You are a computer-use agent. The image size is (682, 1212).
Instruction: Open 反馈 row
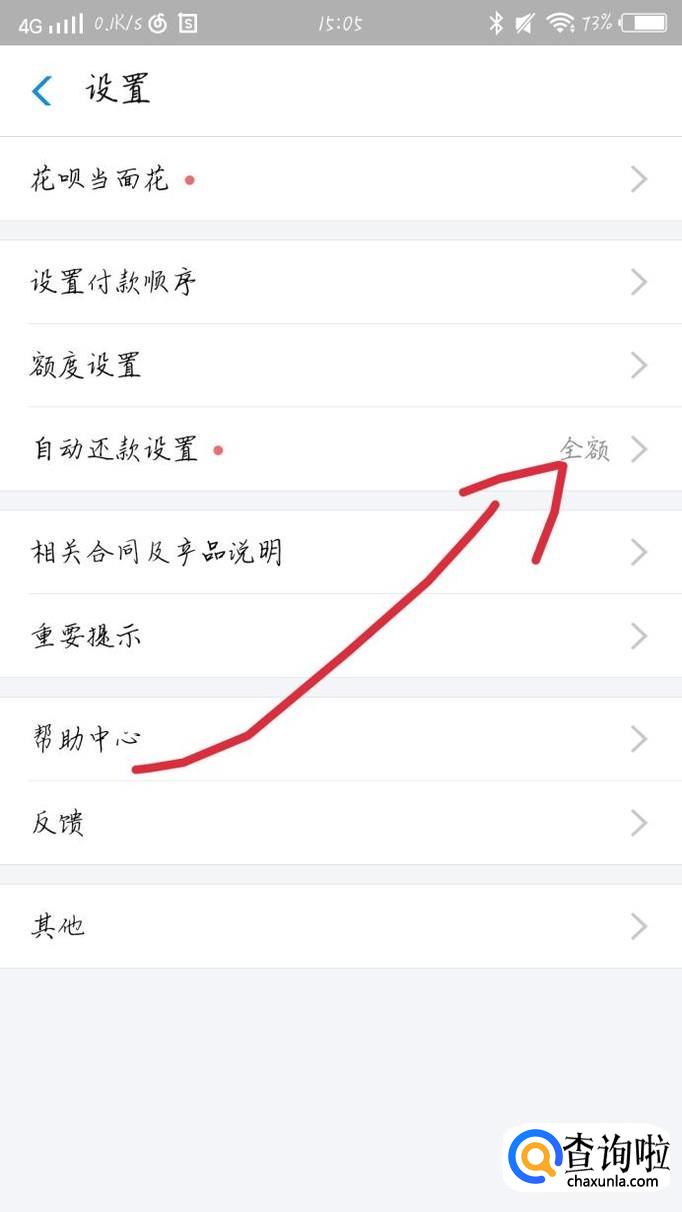340,823
